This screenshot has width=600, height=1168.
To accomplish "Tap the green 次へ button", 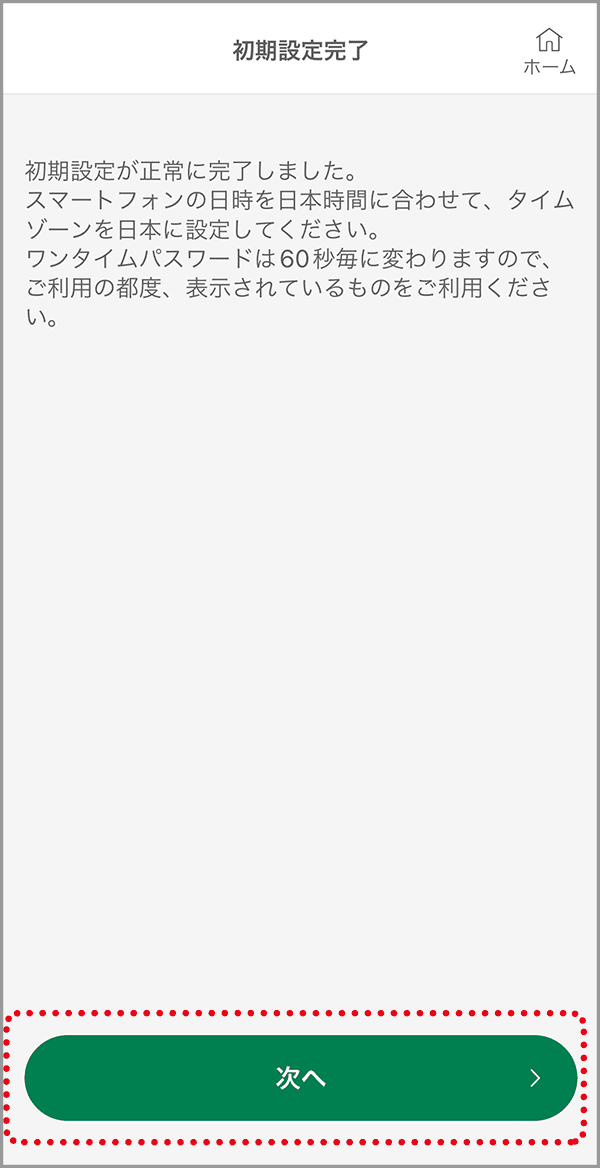I will (300, 1077).
